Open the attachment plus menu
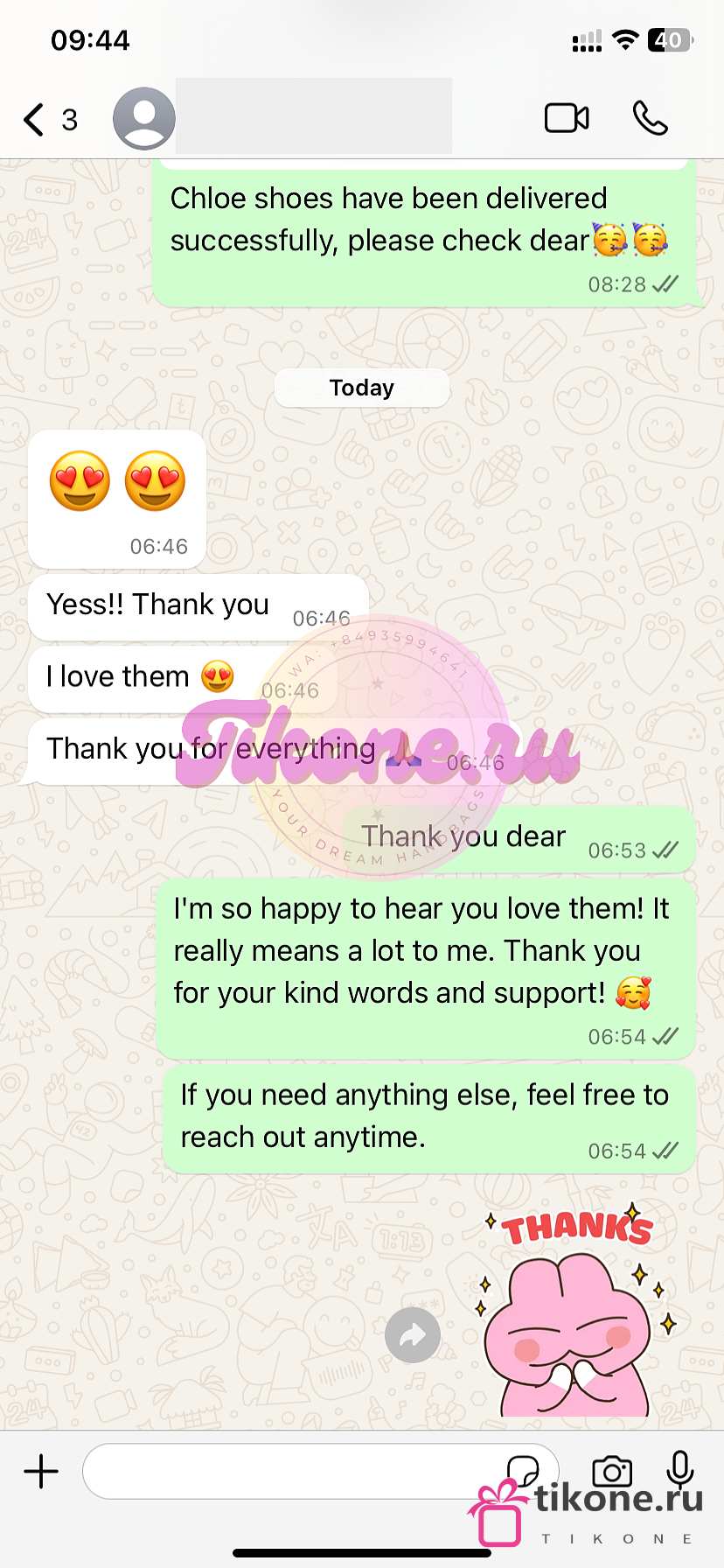Screen dimensions: 724x1568 tap(41, 1471)
